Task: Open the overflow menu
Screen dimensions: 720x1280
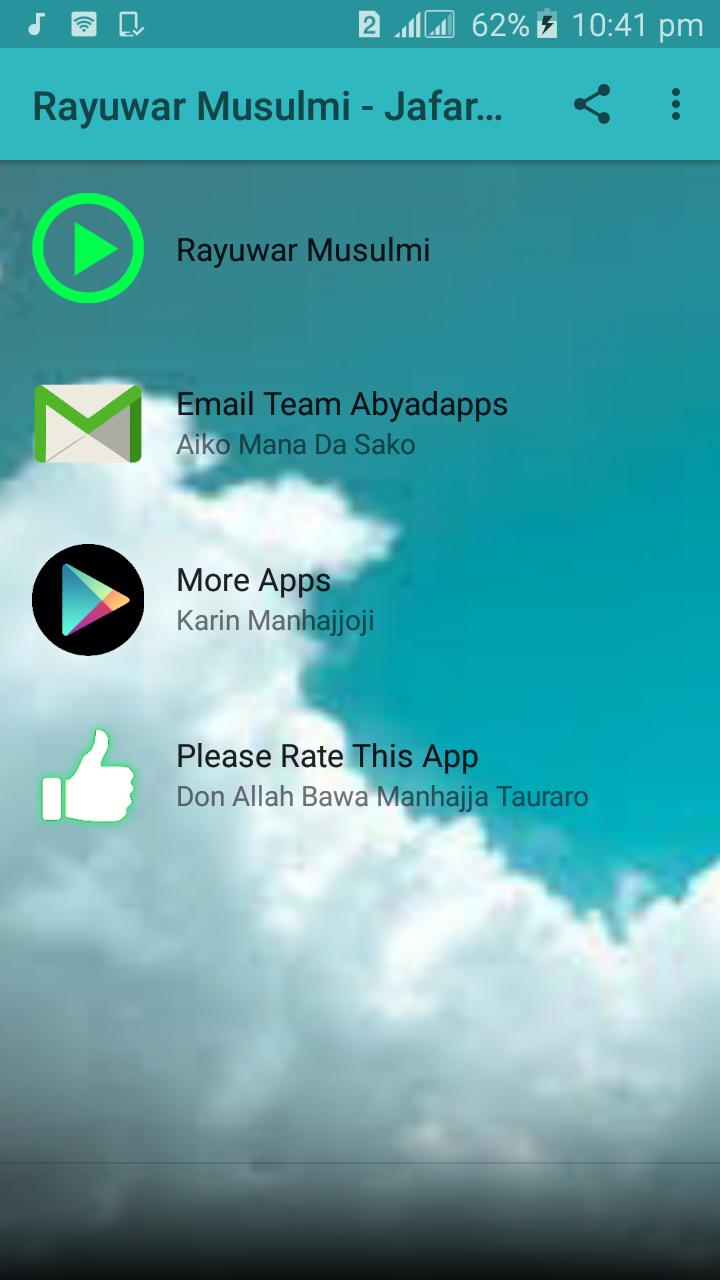Action: click(x=676, y=105)
